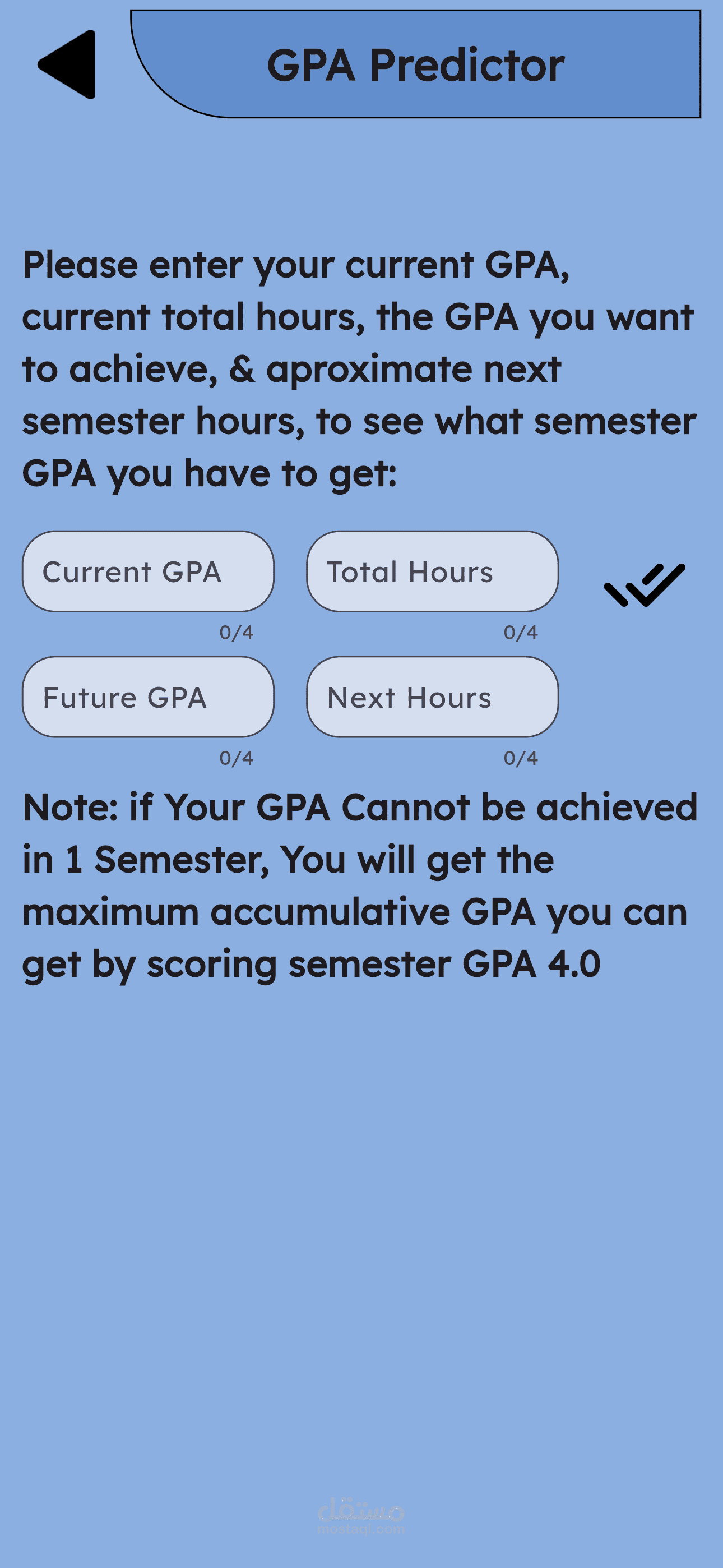Go back using the black arrow
The image size is (723, 1568).
coord(69,64)
